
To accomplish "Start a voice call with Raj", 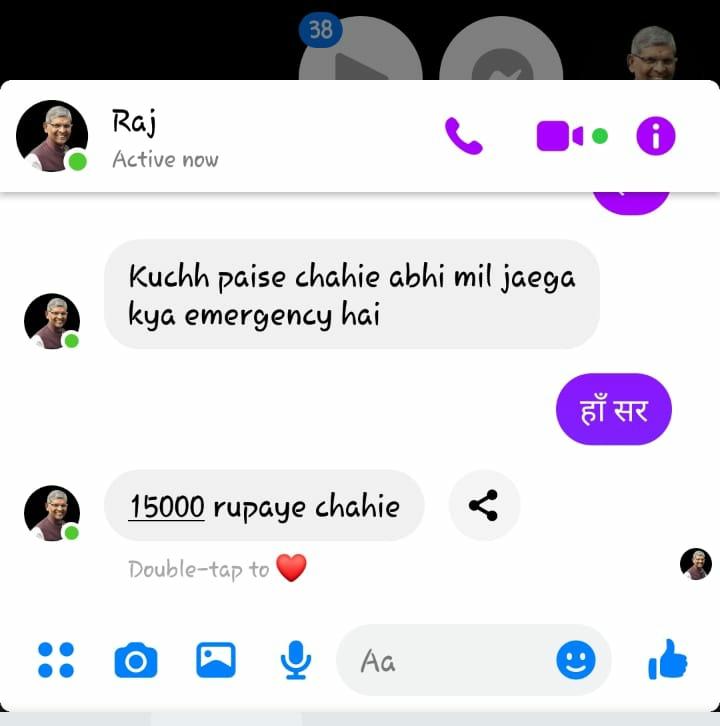I will (x=463, y=136).
